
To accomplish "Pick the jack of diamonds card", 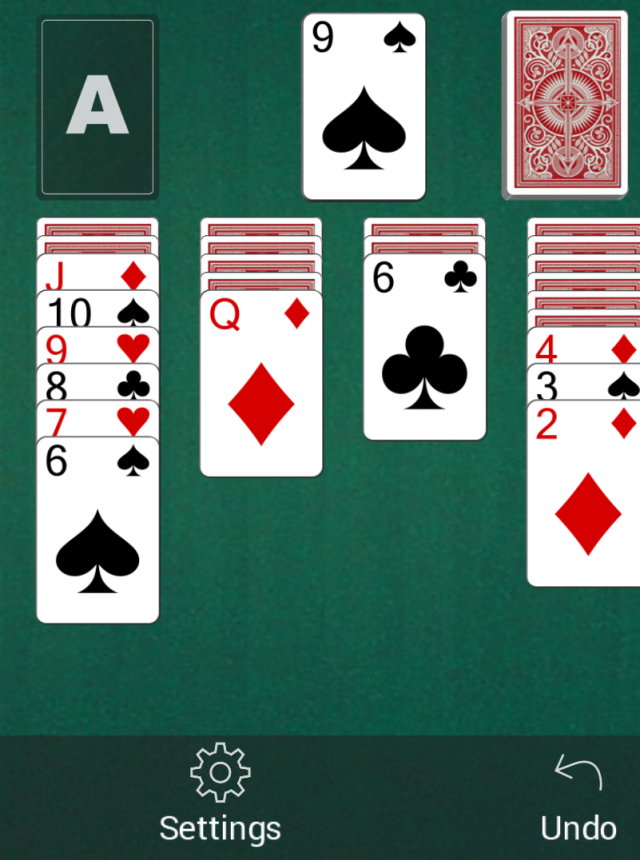I will point(97,273).
